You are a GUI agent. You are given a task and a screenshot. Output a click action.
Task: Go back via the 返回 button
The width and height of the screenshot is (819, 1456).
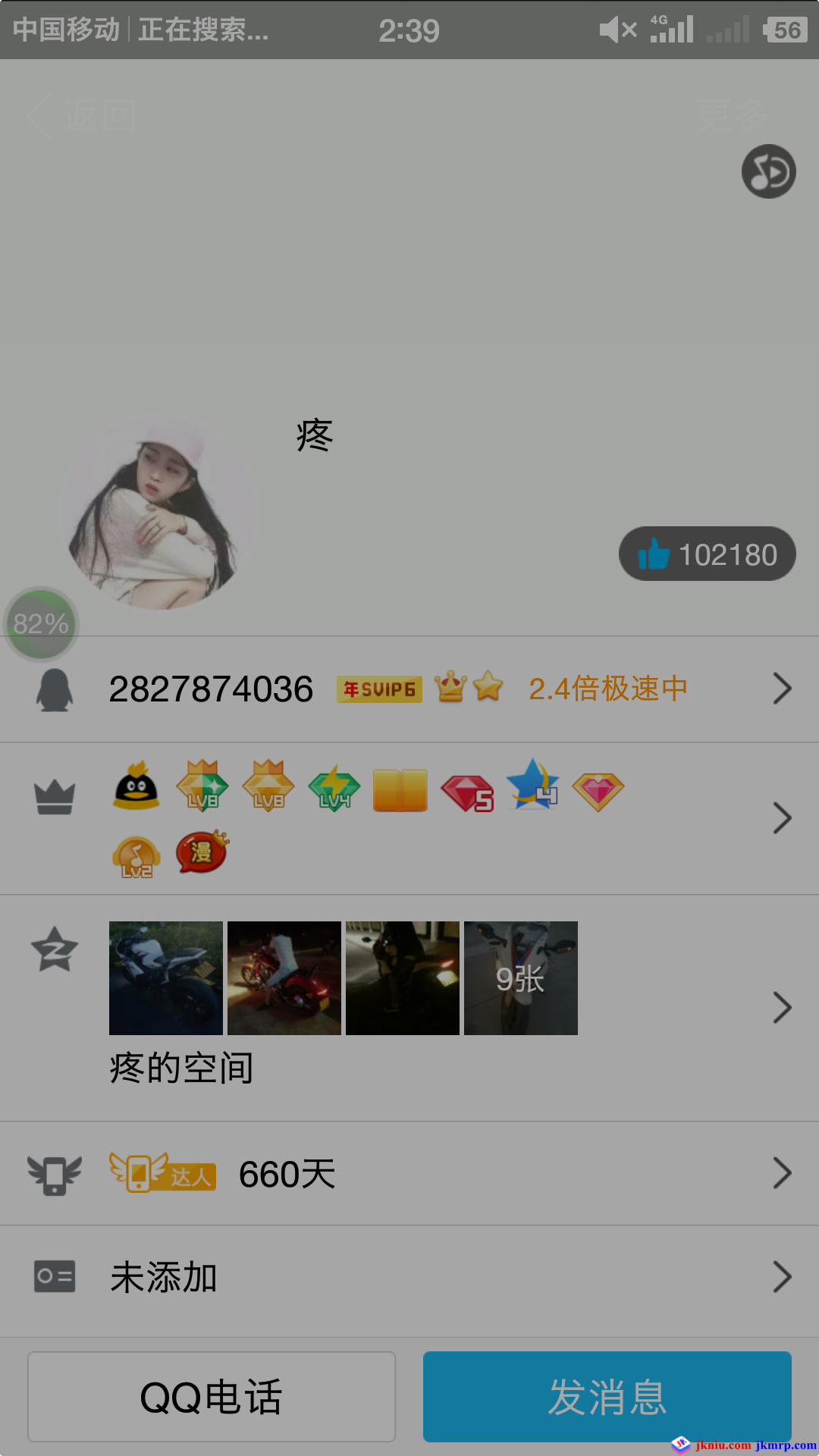point(82,116)
